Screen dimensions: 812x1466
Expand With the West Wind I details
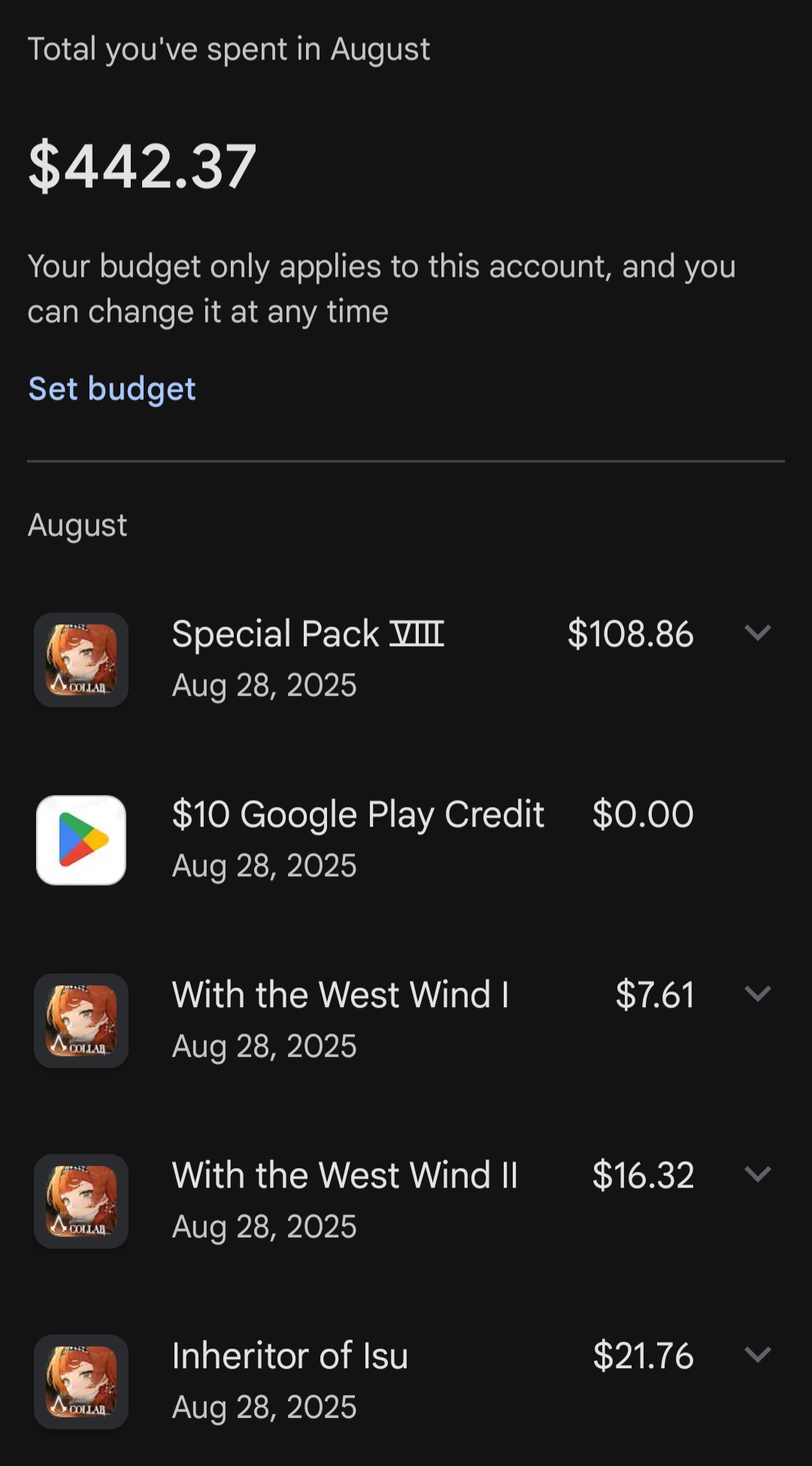click(757, 994)
